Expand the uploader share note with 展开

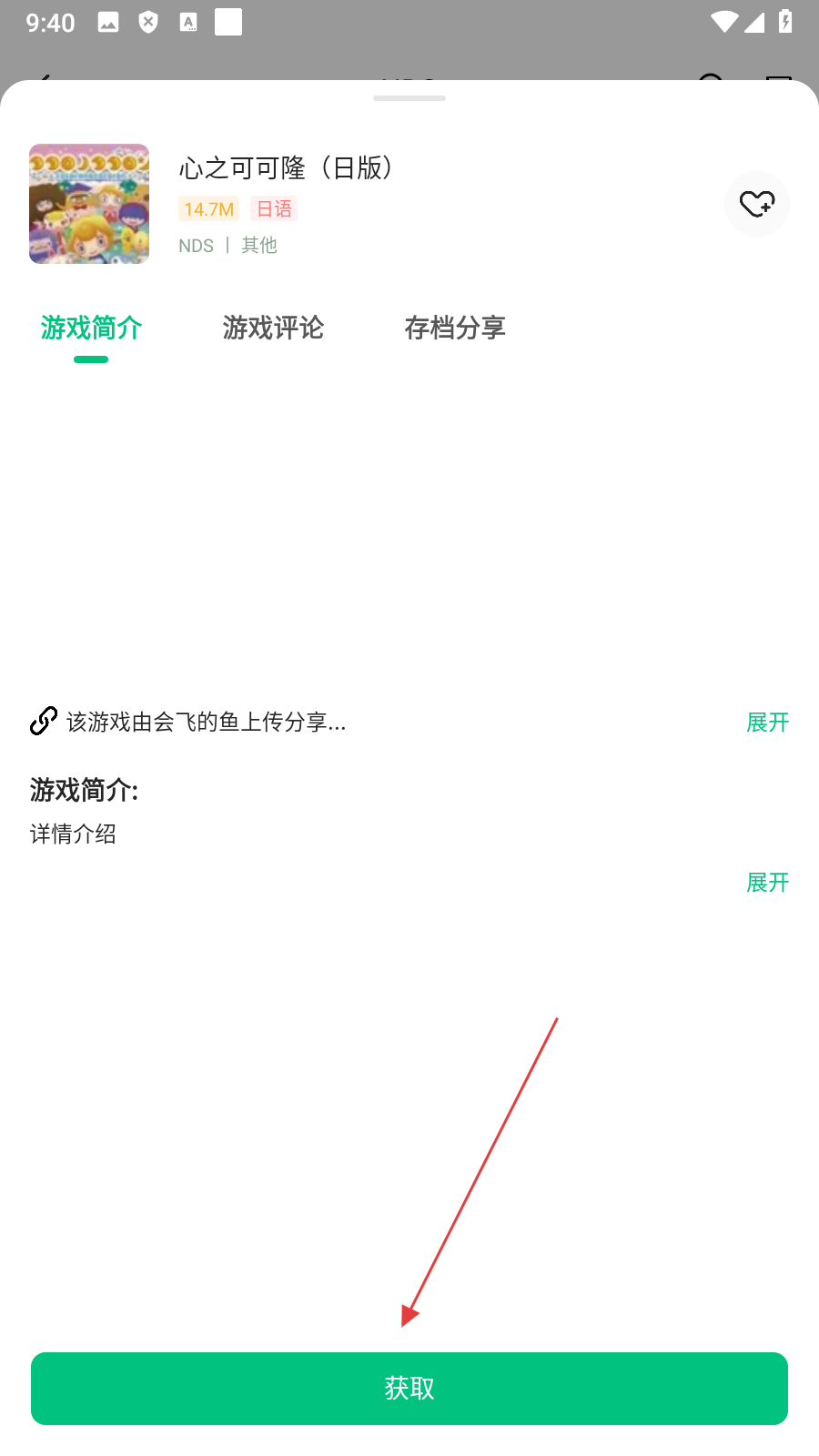(x=767, y=723)
